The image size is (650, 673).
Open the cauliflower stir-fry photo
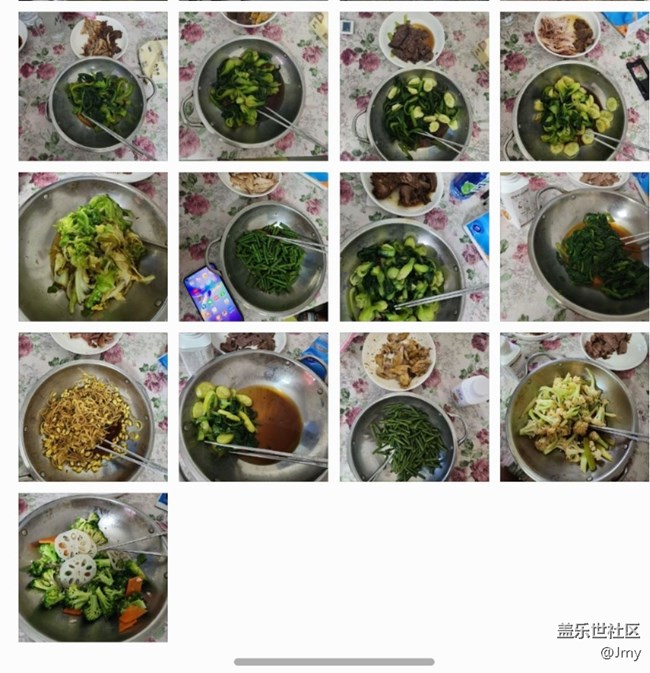[x=574, y=407]
